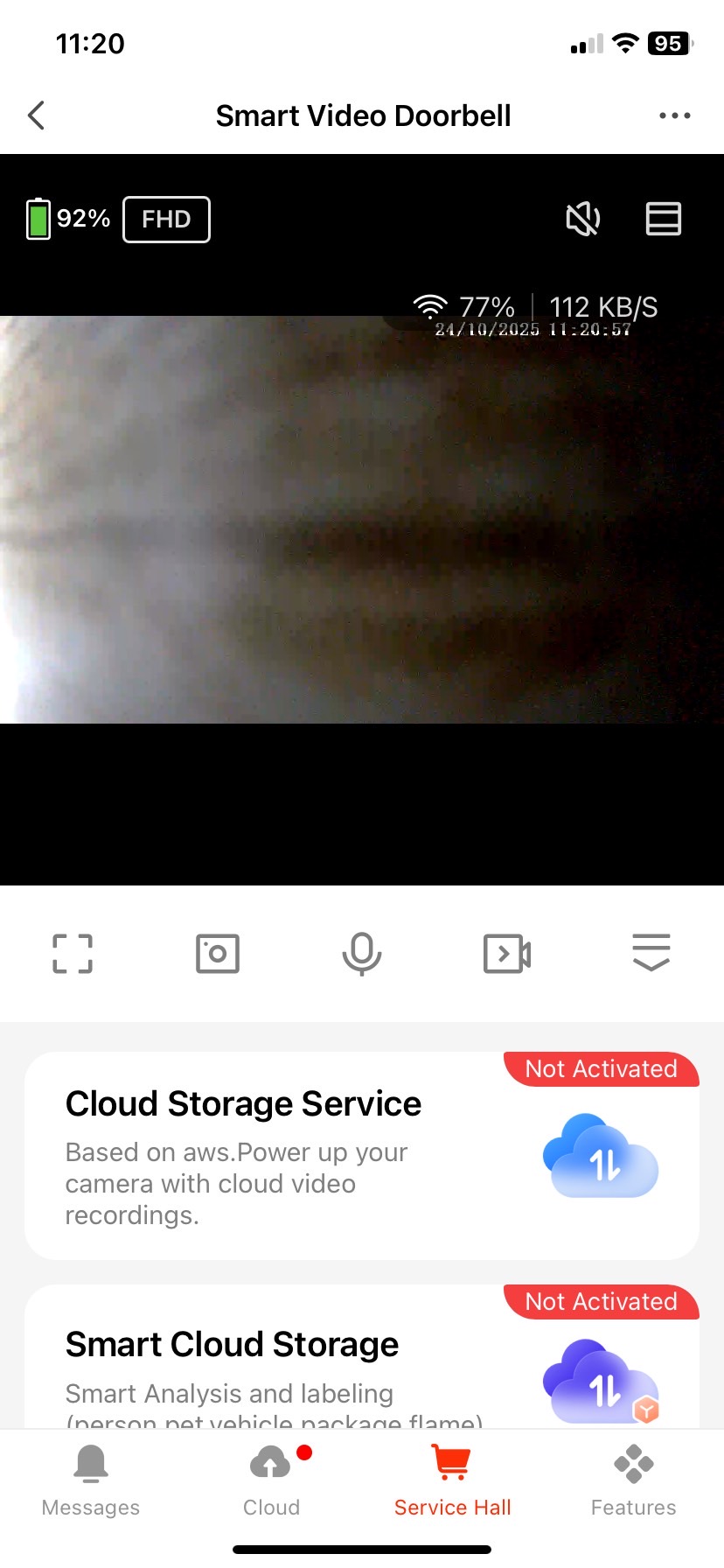Expand more control options
The height and width of the screenshot is (1568, 724).
coord(651,954)
